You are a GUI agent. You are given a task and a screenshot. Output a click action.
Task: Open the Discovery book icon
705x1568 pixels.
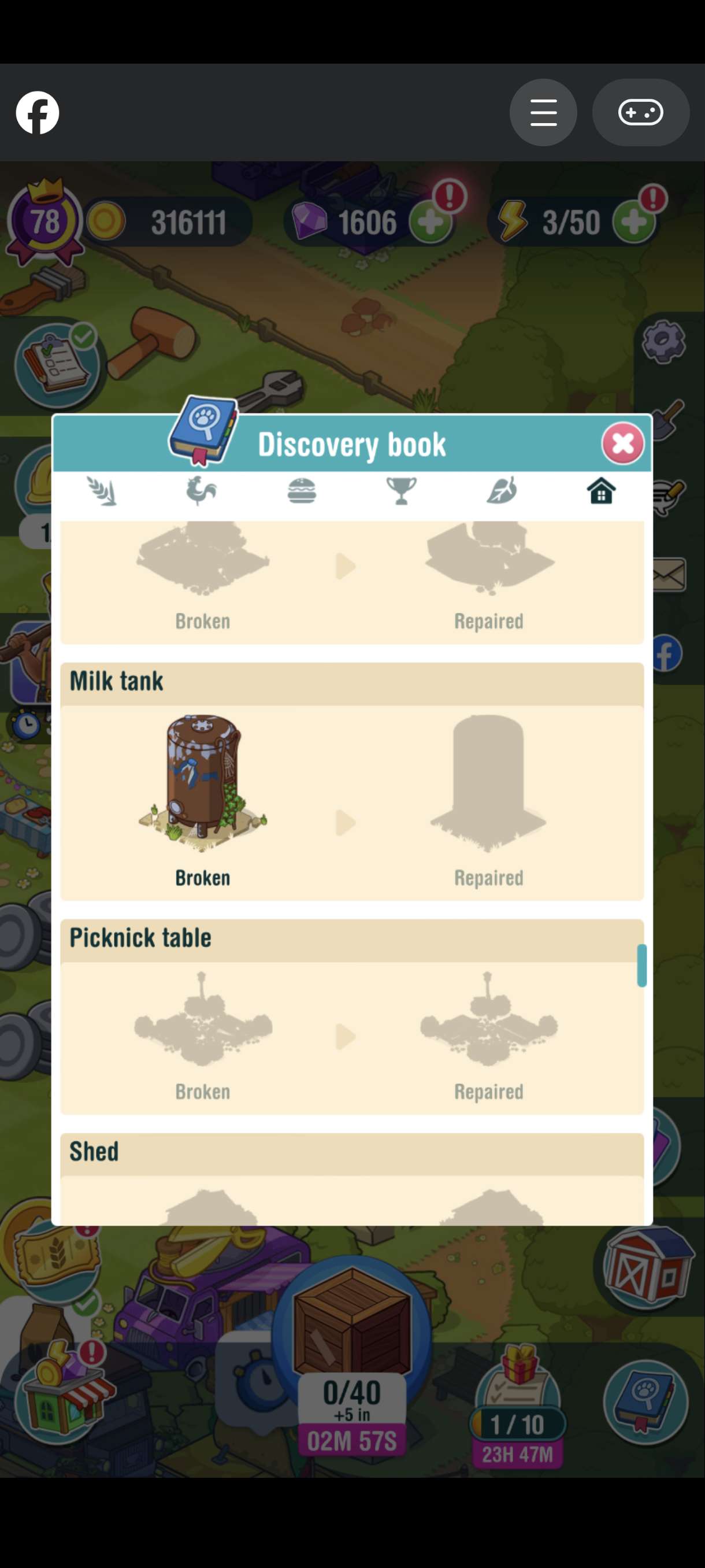645,1401
